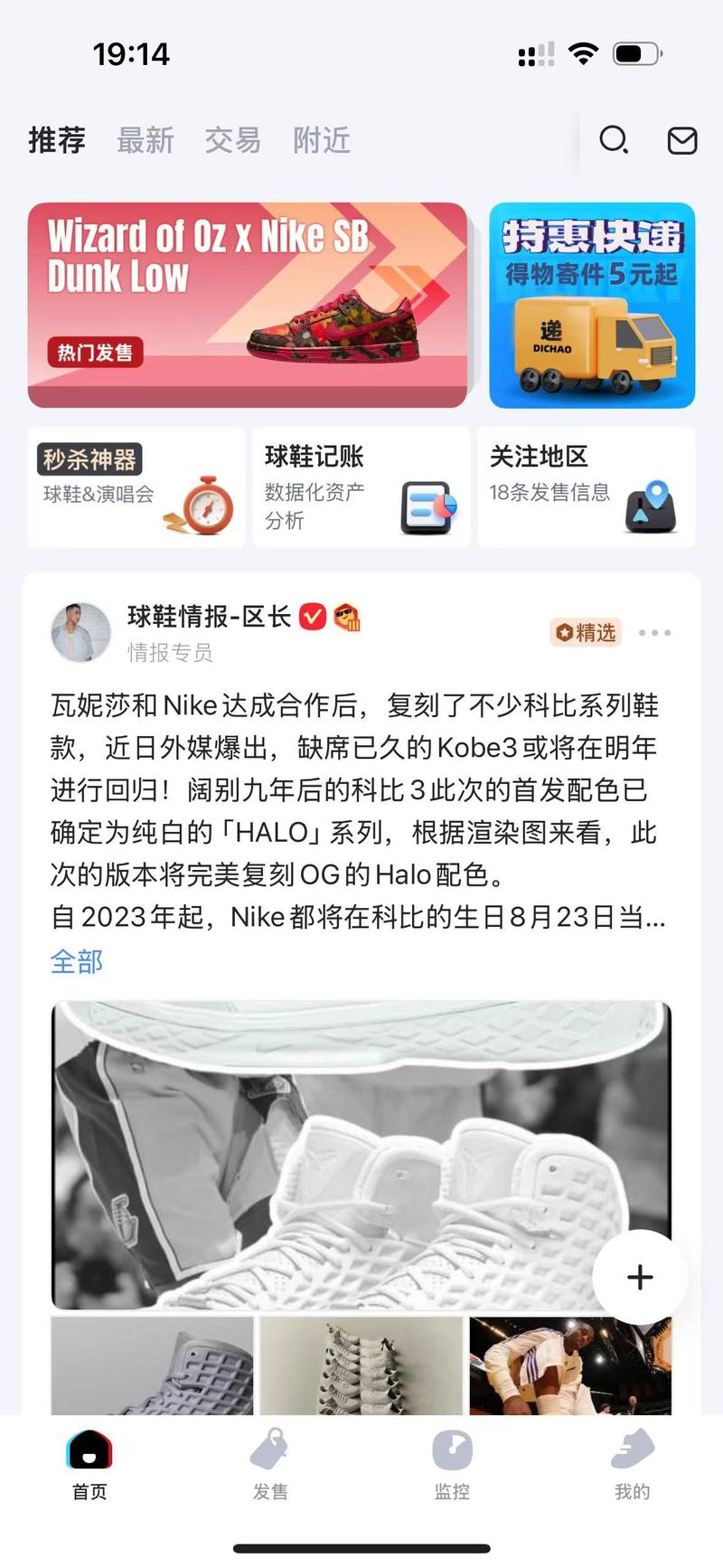The width and height of the screenshot is (723, 1568).
Task: Open the 关注地区 card
Action: coord(587,487)
